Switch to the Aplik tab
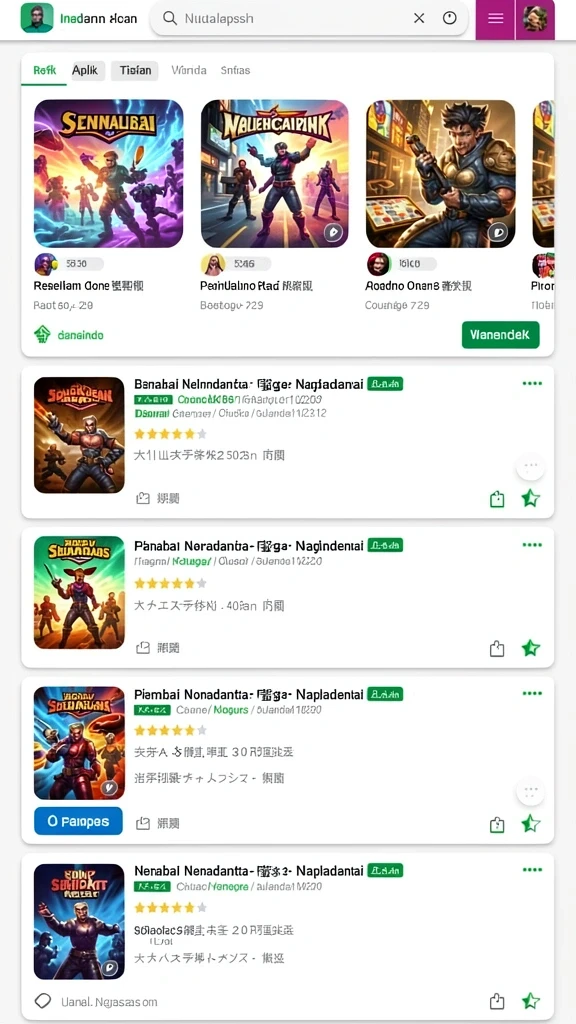Viewport: 576px width, 1024px height. point(85,71)
